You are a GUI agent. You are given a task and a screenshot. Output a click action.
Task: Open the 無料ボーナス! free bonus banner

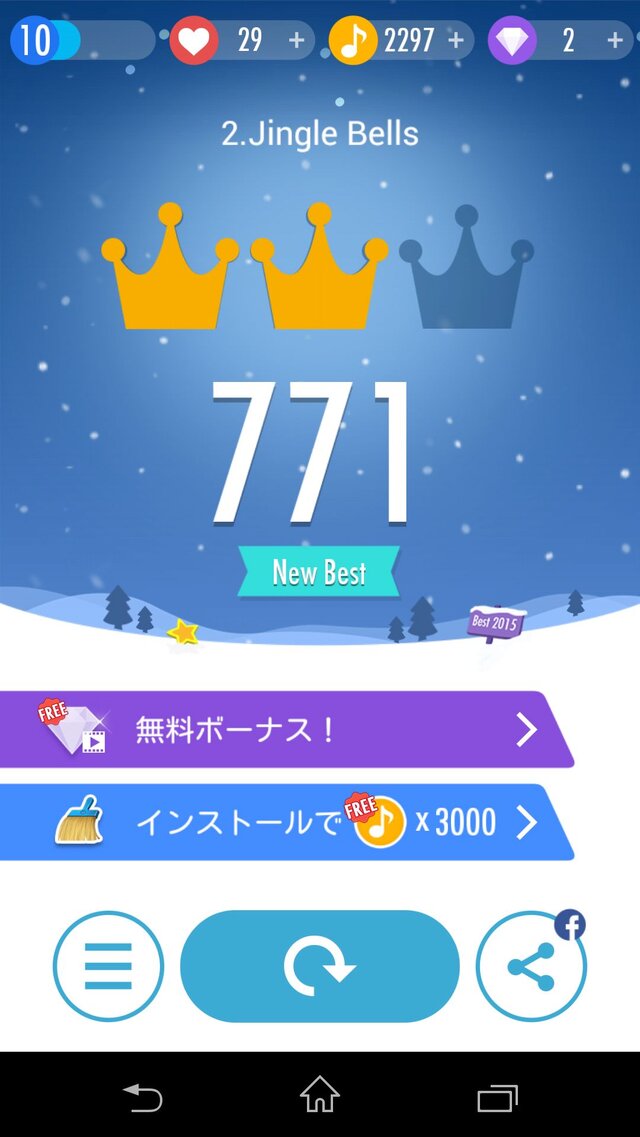(285, 730)
